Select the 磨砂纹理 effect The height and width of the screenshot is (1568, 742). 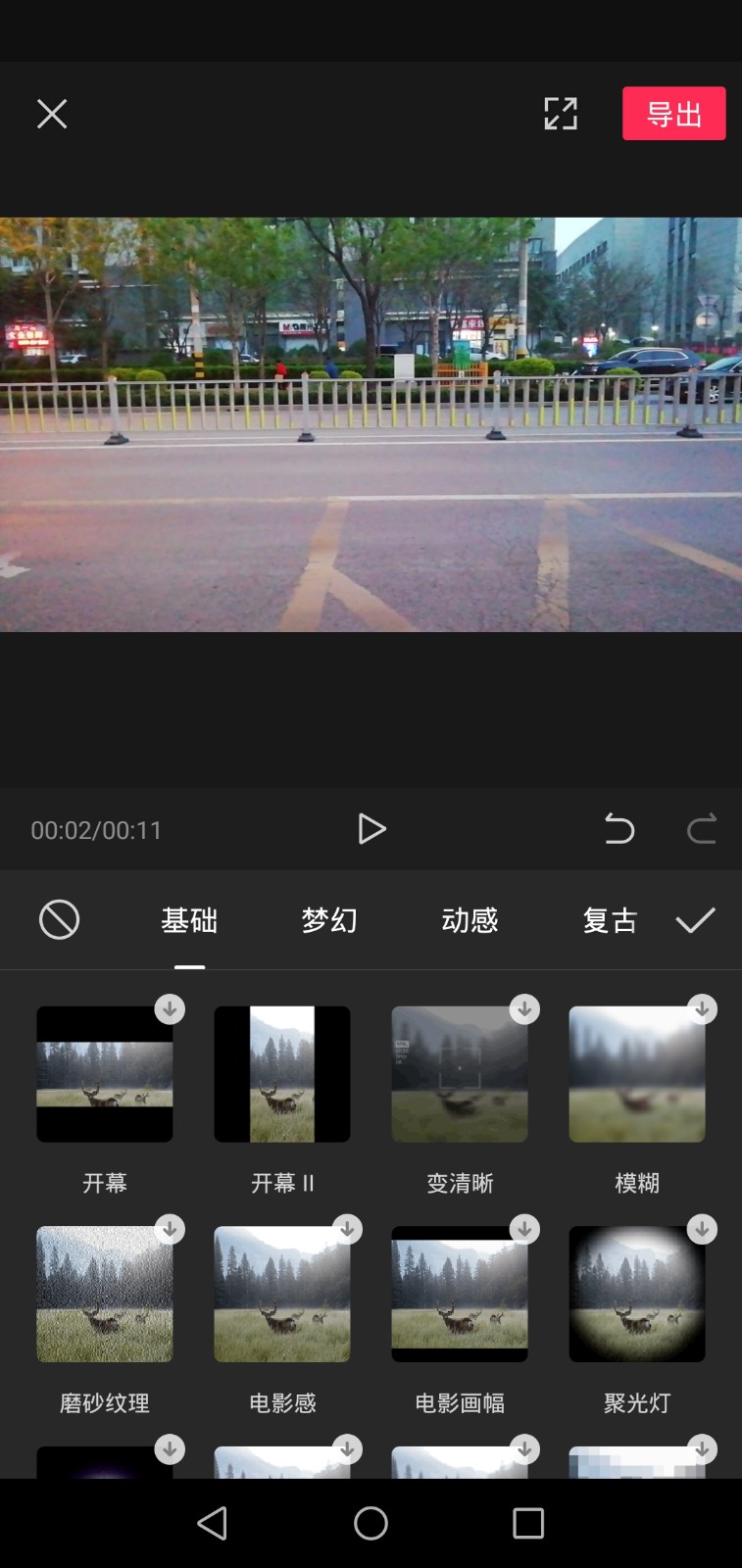click(x=105, y=1294)
